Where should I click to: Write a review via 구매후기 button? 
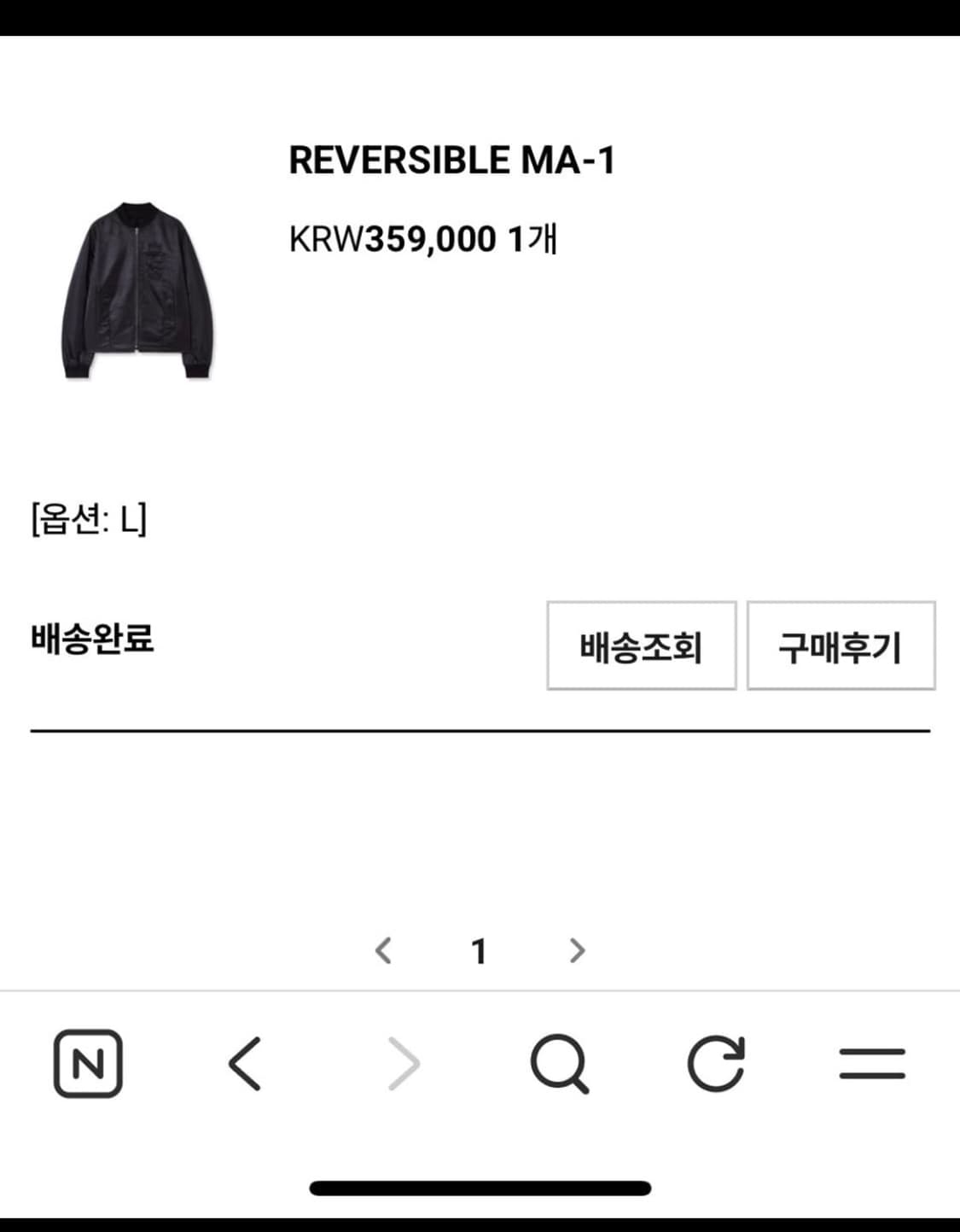(841, 647)
